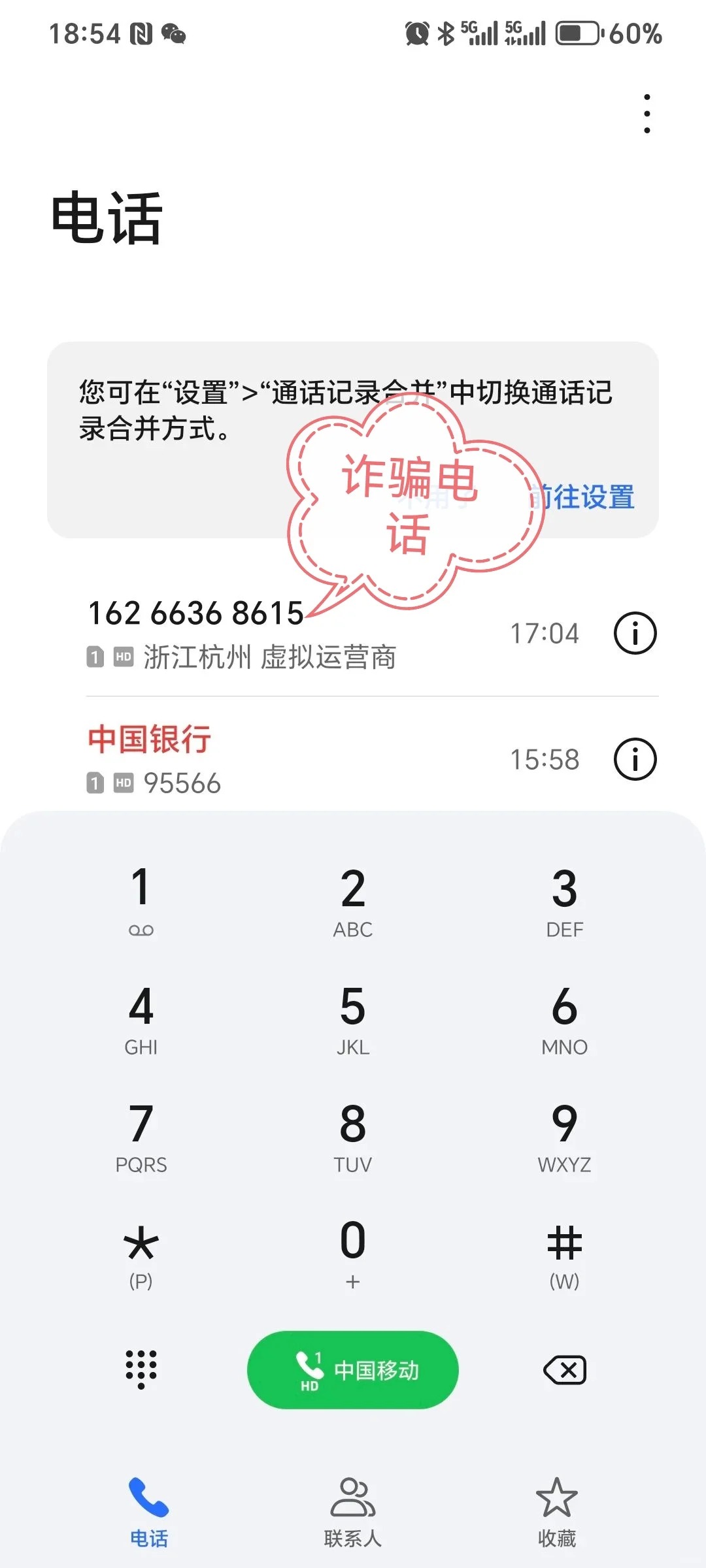Tap the hash key
This screenshot has width=706, height=1568.
pos(564,1252)
